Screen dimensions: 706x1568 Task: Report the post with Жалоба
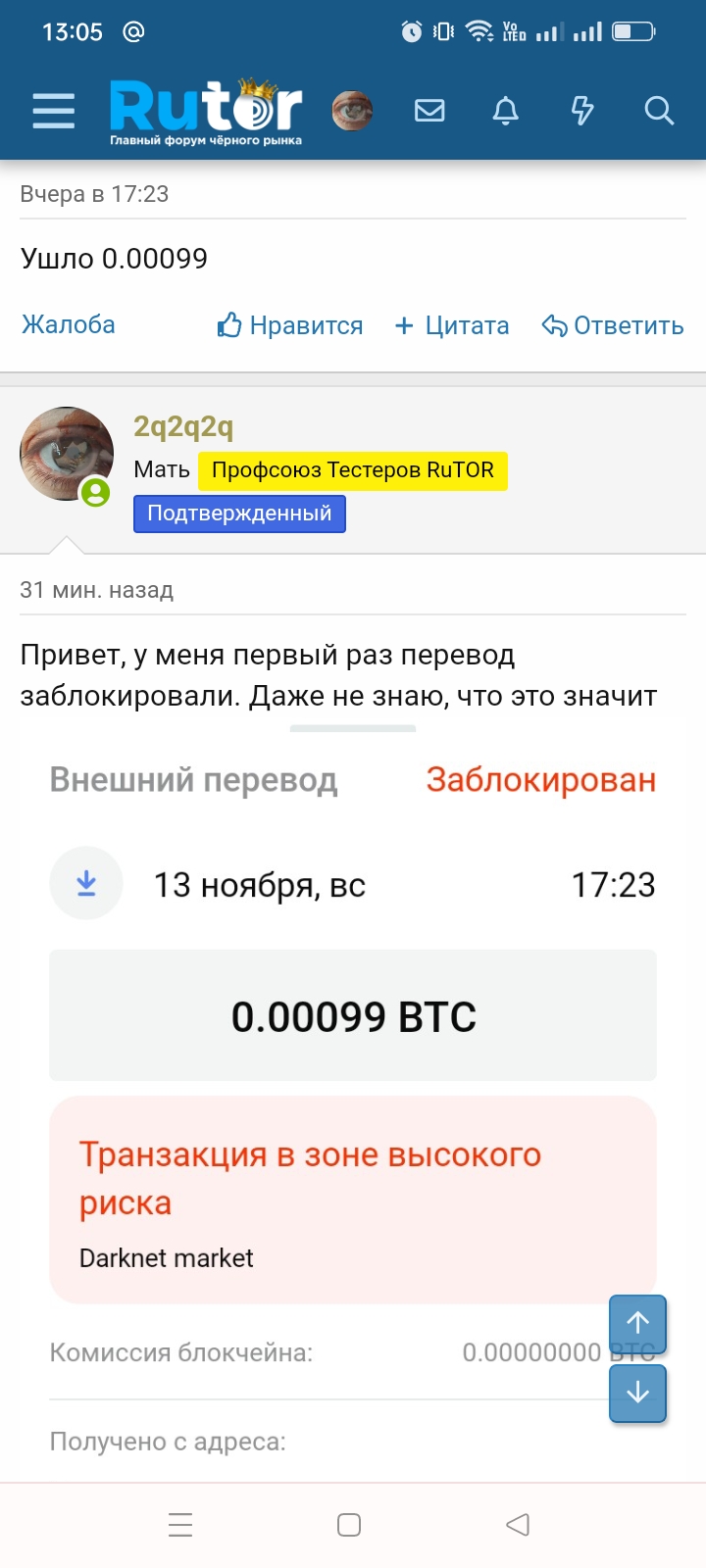(x=69, y=324)
